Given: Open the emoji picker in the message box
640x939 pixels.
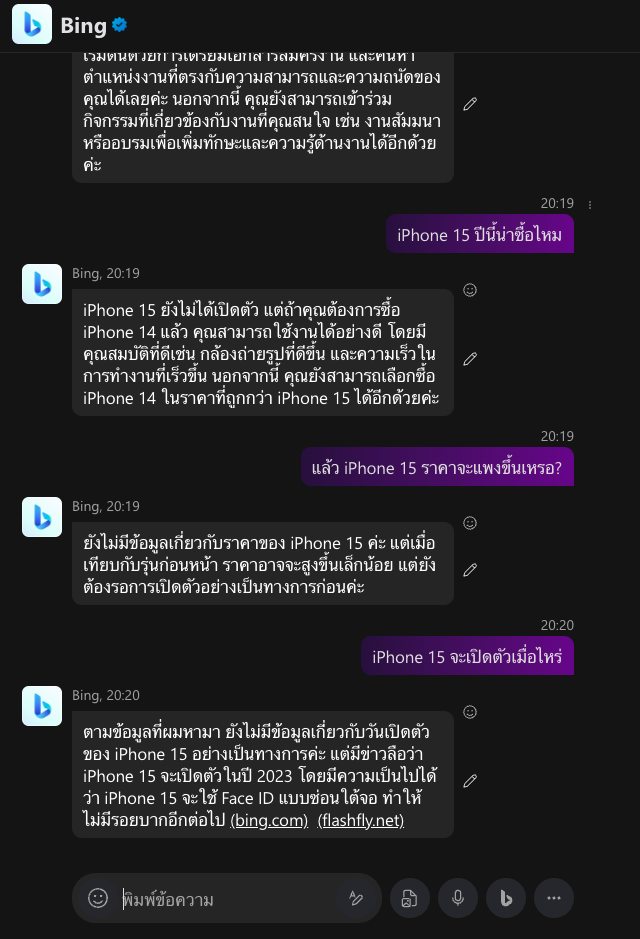Looking at the screenshot, I should pos(98,898).
